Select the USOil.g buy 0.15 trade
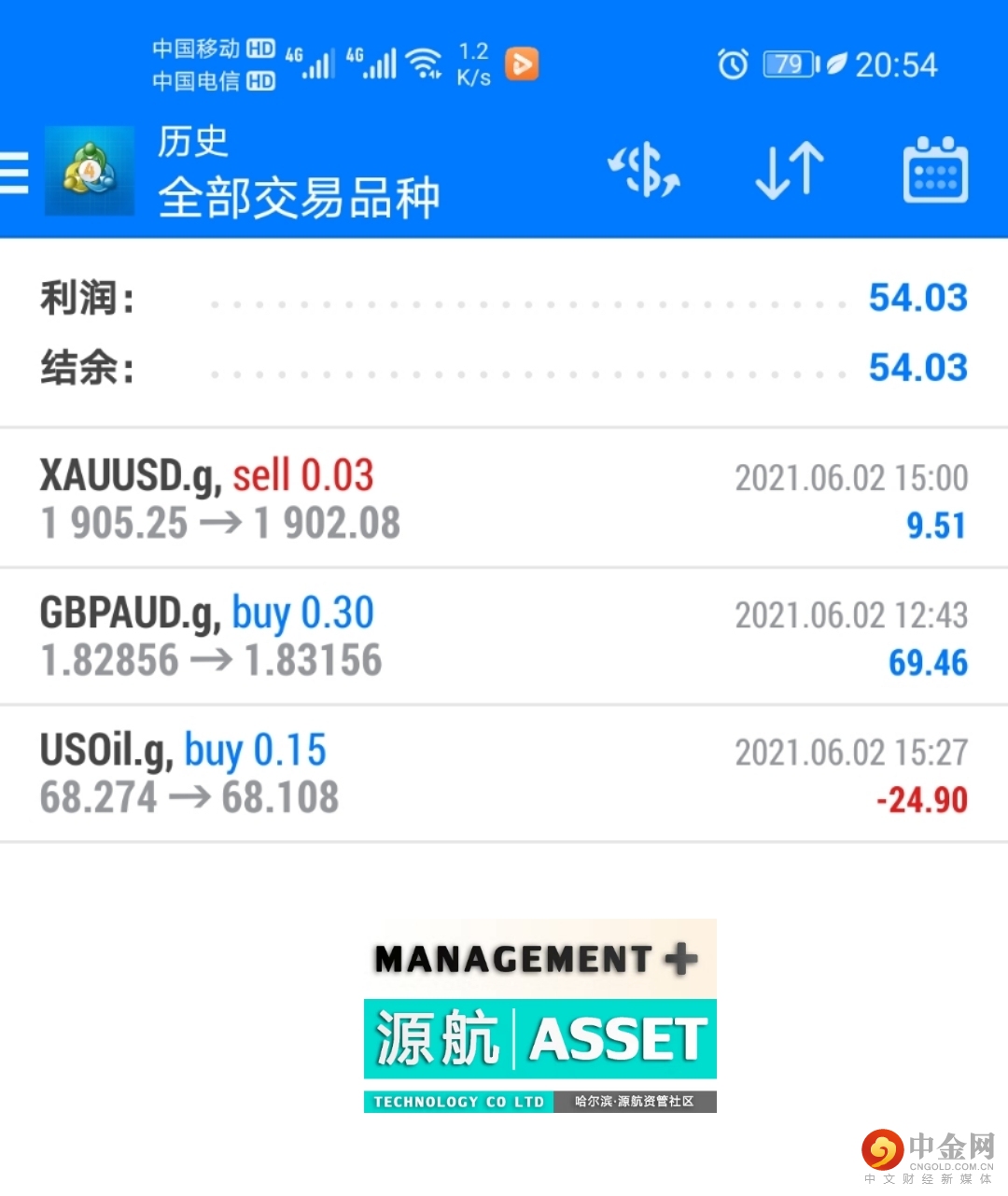Image resolution: width=1008 pixels, height=1196 pixels. [x=504, y=773]
